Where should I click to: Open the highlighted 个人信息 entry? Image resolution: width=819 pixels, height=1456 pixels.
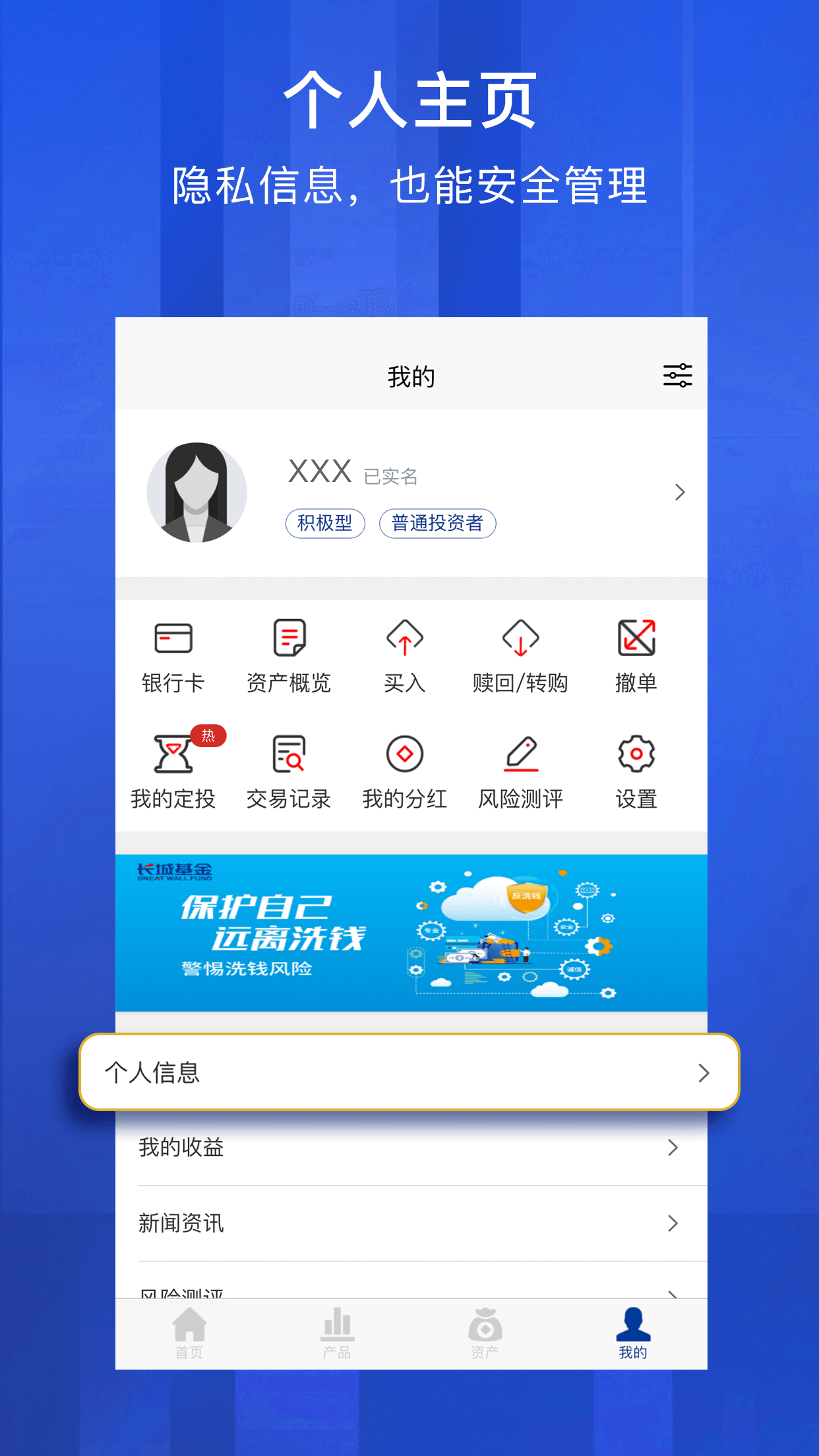coord(409,1073)
